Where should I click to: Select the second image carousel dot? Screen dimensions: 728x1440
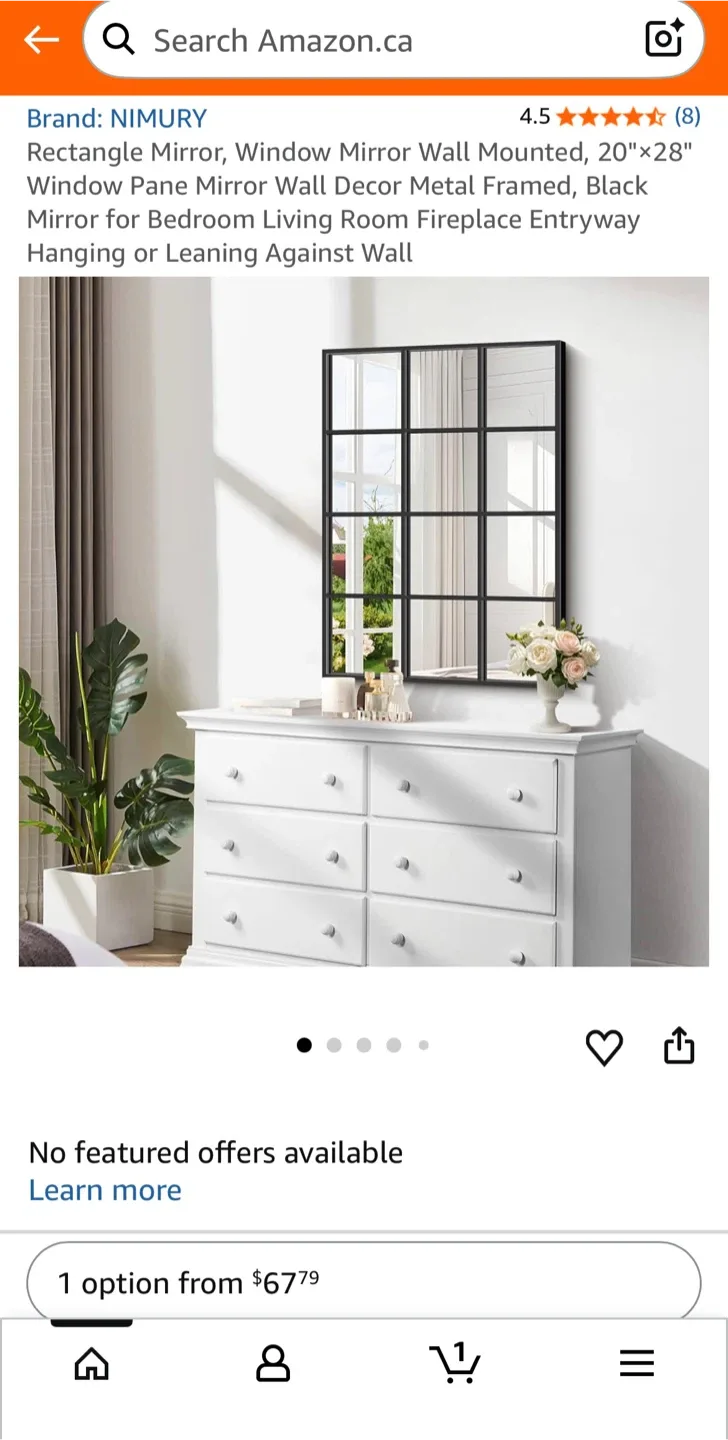point(335,1045)
